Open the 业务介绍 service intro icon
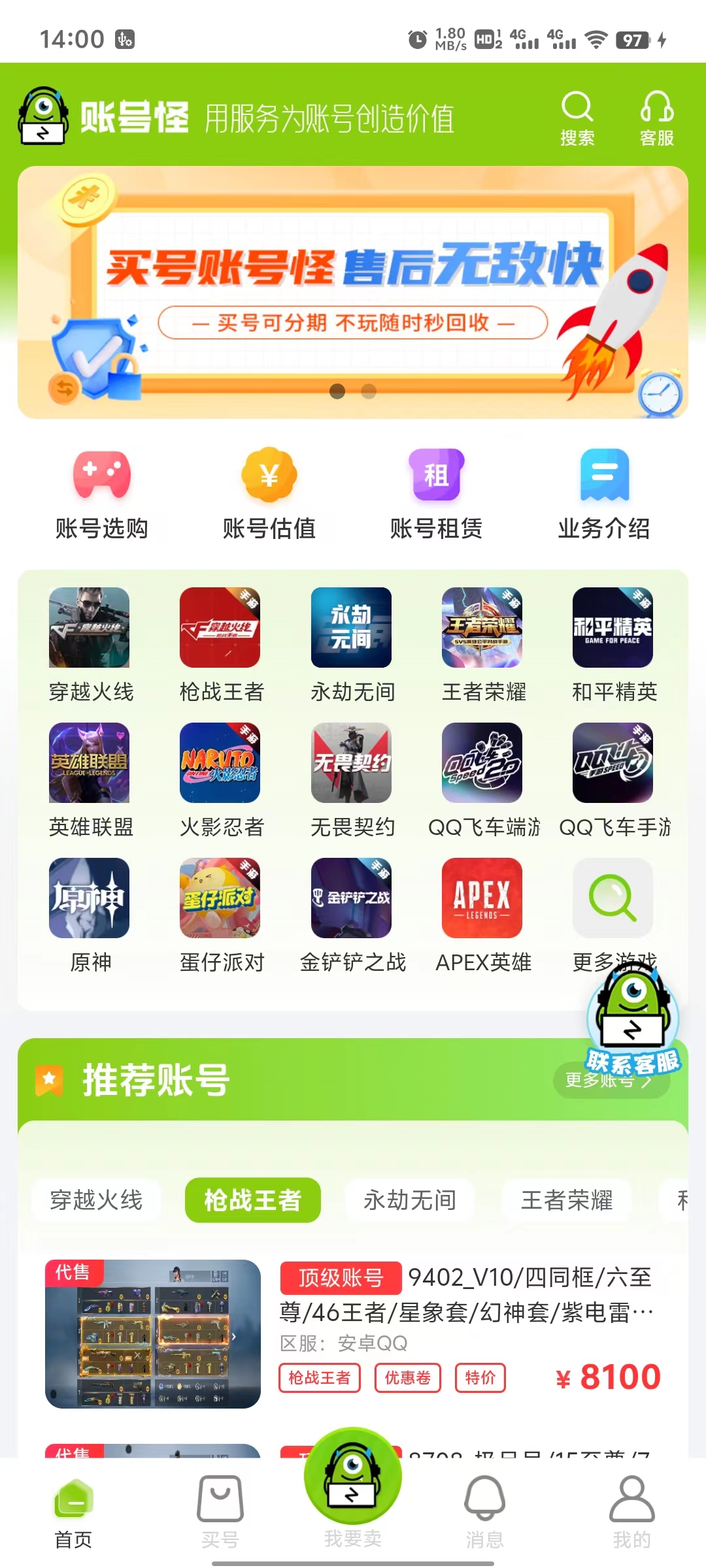The image size is (706, 1568). [x=603, y=477]
